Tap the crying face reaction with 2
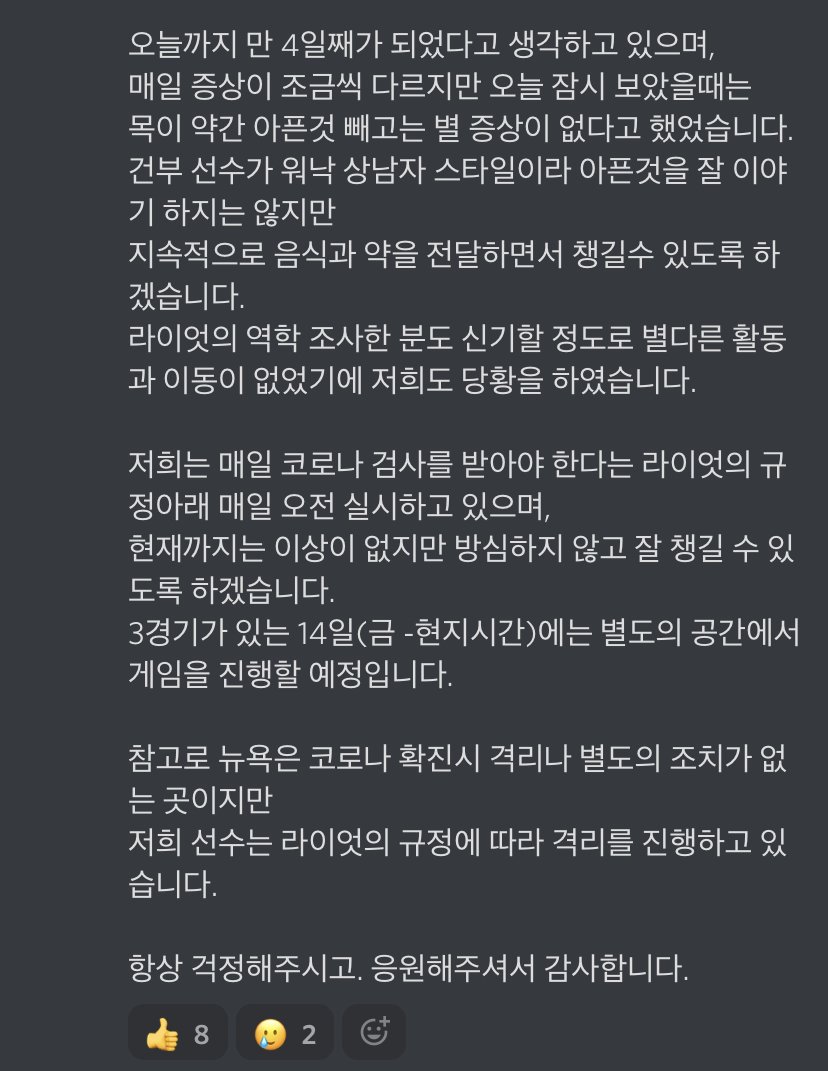The image size is (828, 1071). pos(284,1033)
